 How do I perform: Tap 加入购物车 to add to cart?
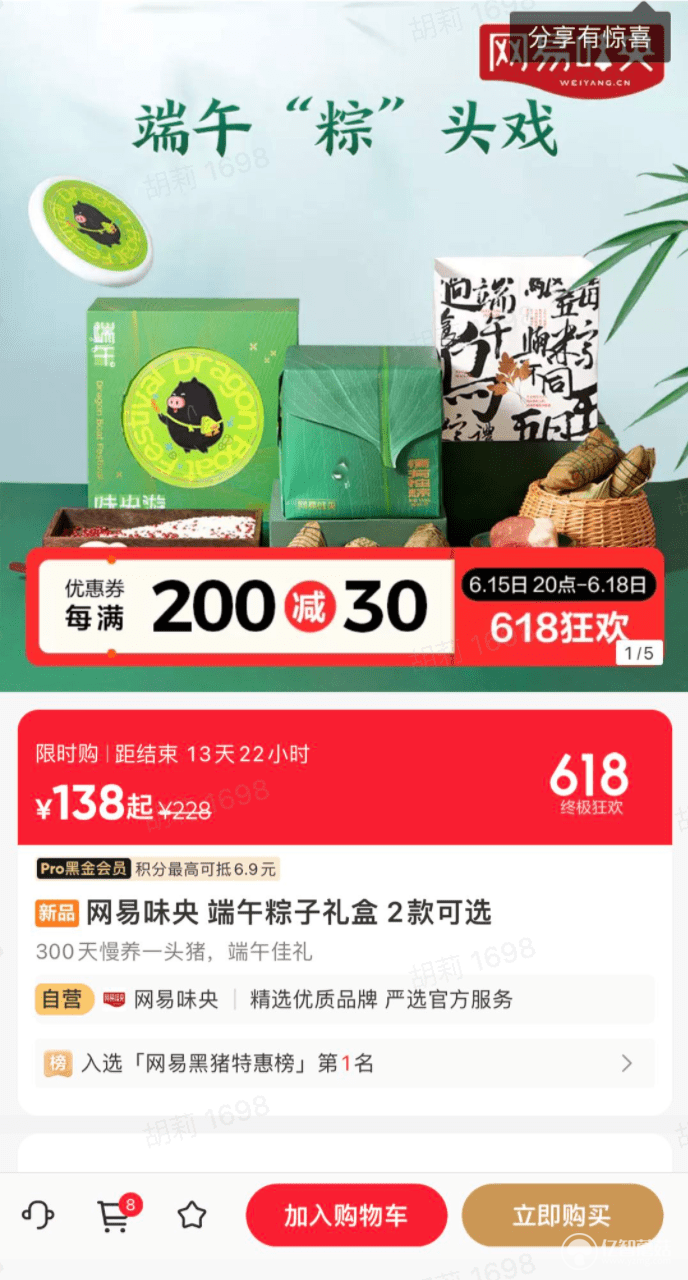(346, 1216)
